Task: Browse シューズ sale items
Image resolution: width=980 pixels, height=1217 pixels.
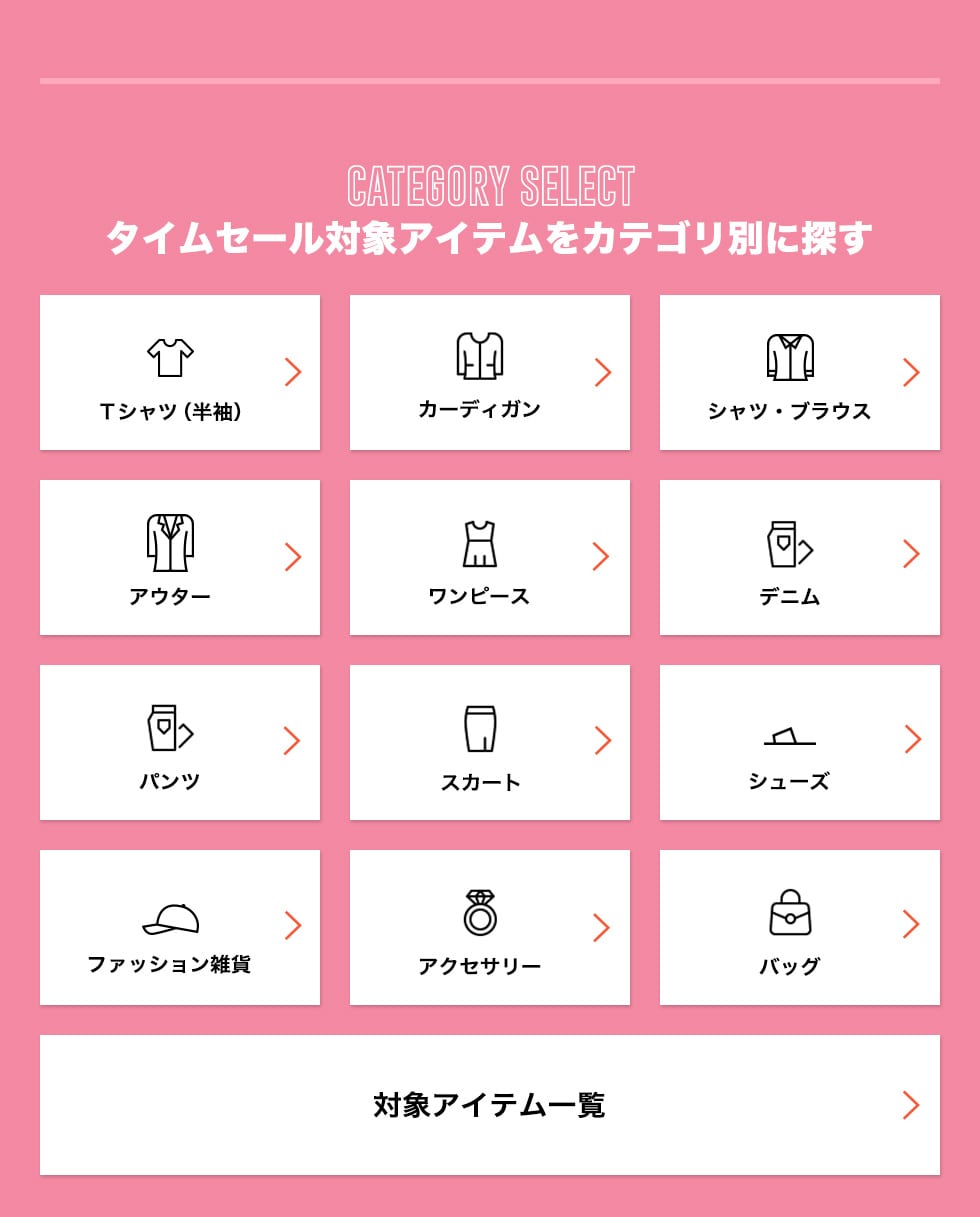Action: tap(800, 742)
